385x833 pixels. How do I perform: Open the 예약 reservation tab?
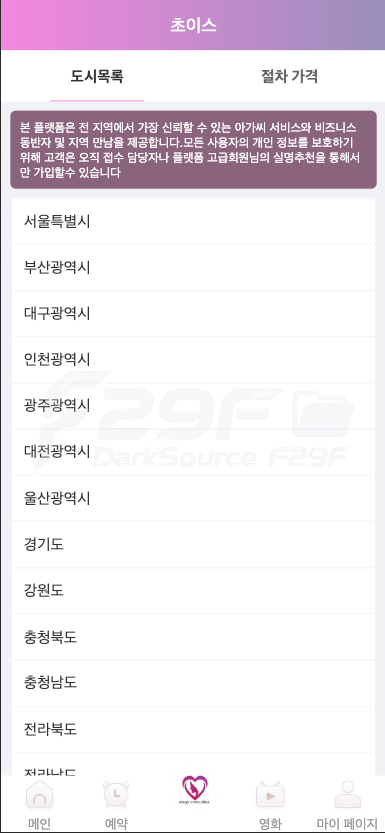[x=116, y=805]
